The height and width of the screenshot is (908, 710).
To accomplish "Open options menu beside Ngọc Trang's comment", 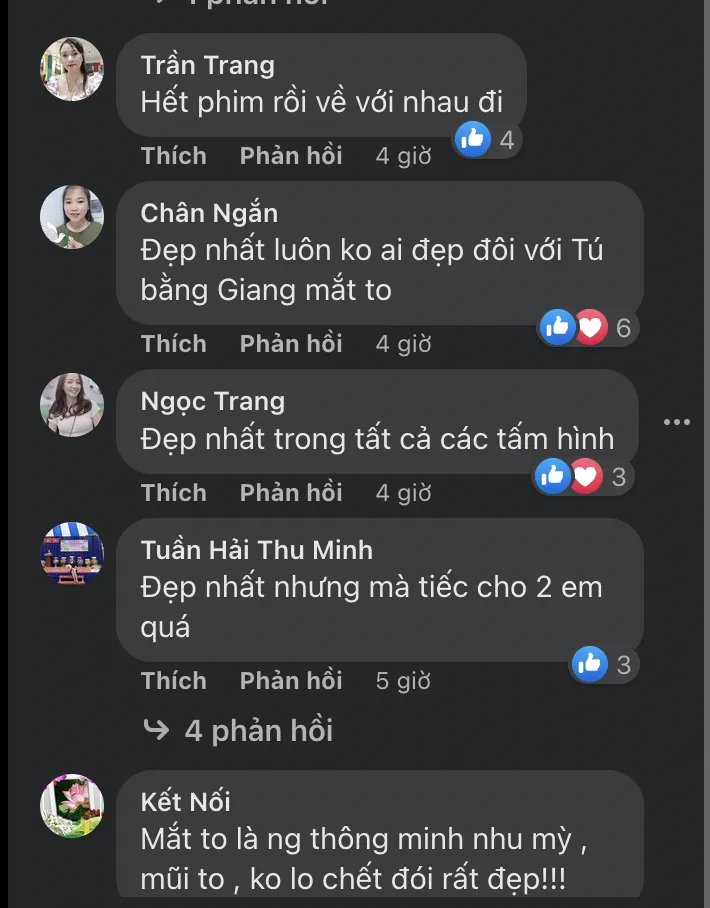I will (677, 422).
